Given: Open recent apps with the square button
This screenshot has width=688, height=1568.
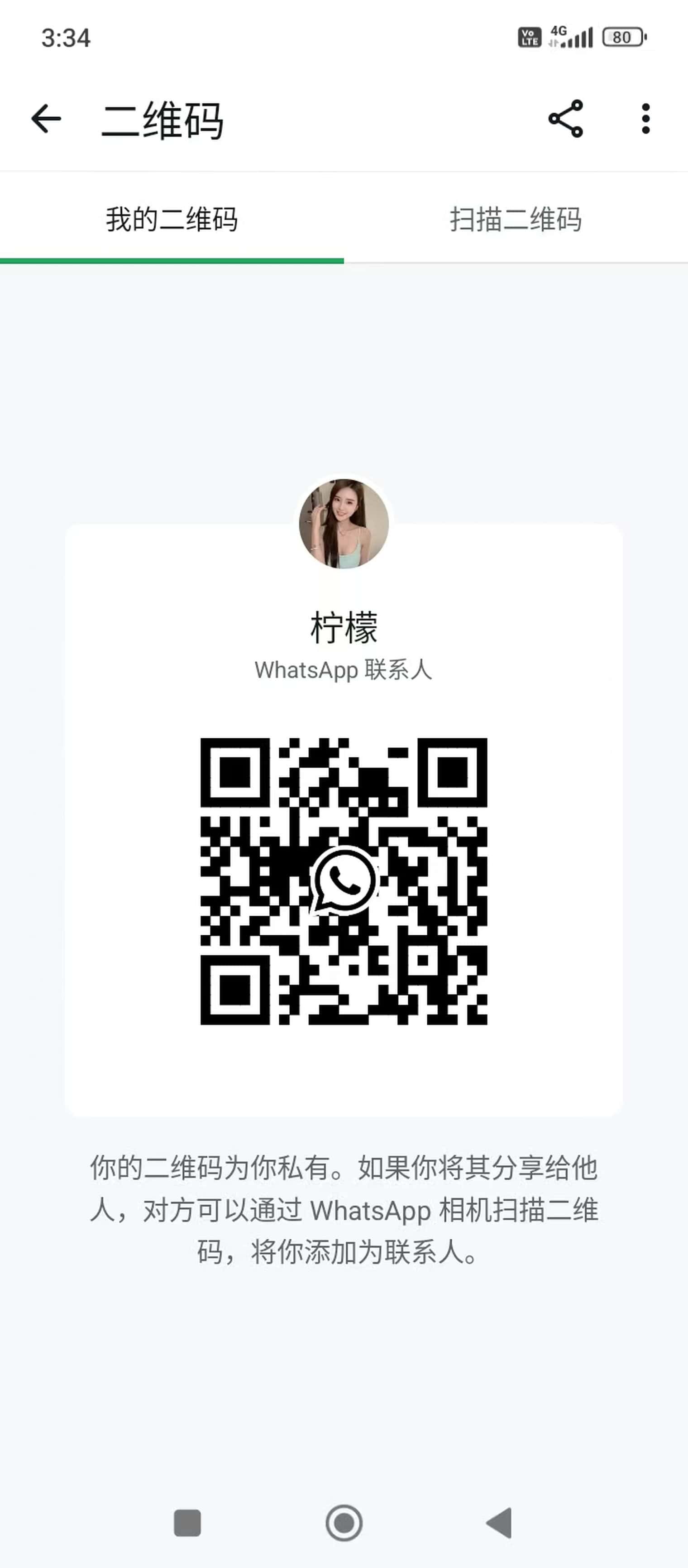Looking at the screenshot, I should [x=187, y=1523].
